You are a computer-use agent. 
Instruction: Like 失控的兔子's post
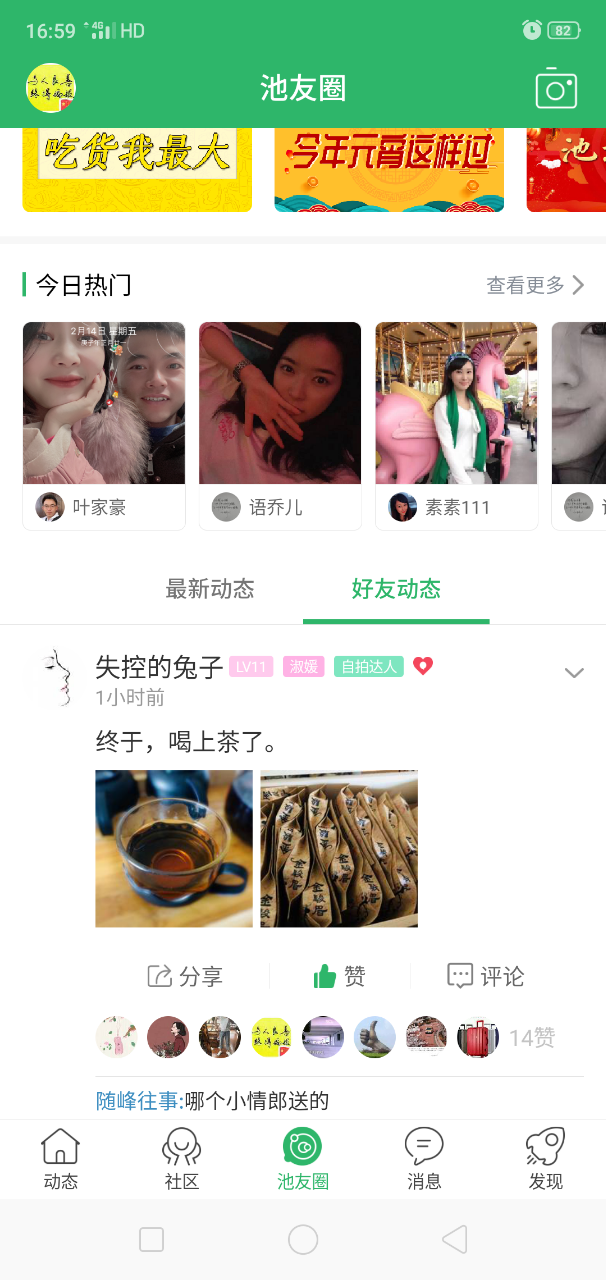[x=340, y=976]
